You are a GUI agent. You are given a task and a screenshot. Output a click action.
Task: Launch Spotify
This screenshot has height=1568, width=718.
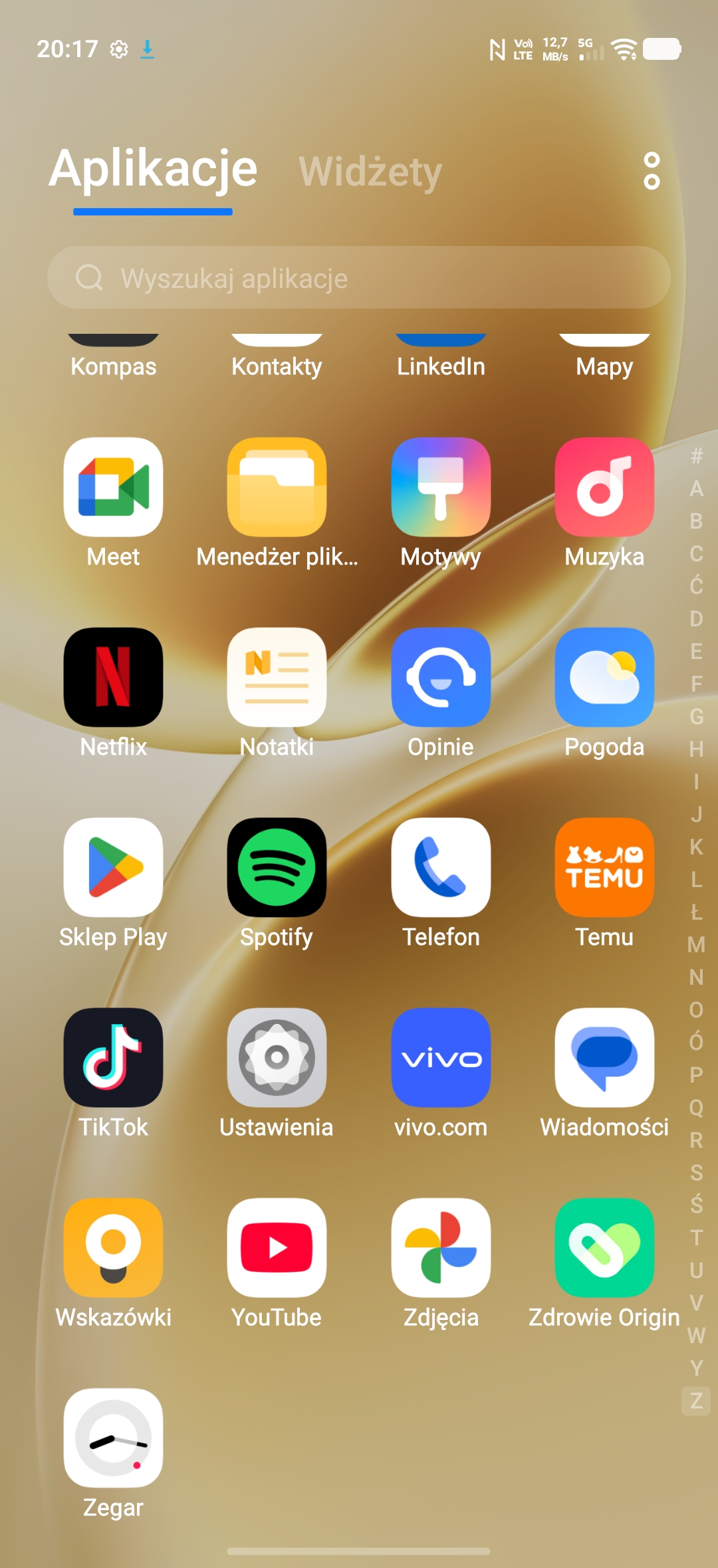click(x=277, y=868)
